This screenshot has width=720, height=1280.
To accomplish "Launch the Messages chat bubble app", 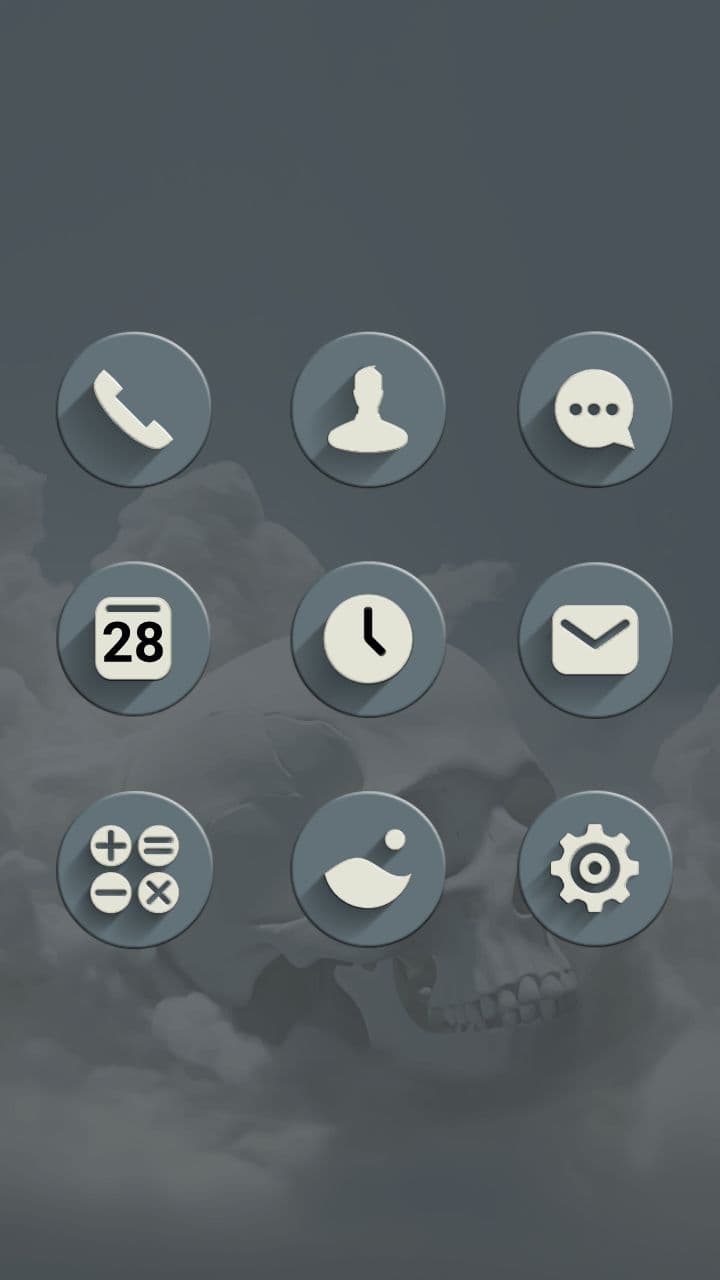I will (595, 409).
